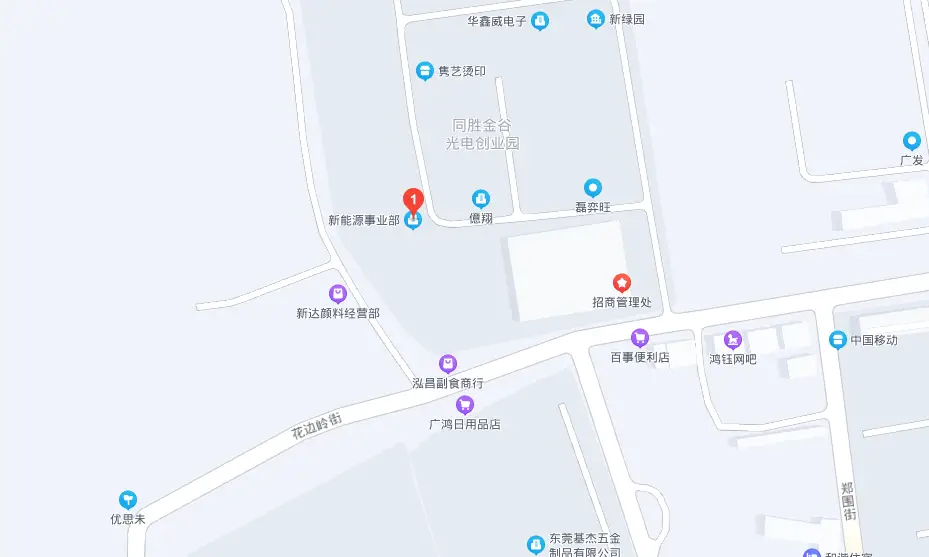Screen dimensions: 929x557
Task: Tap the 磊弈旺 location marker
Action: pos(593,188)
